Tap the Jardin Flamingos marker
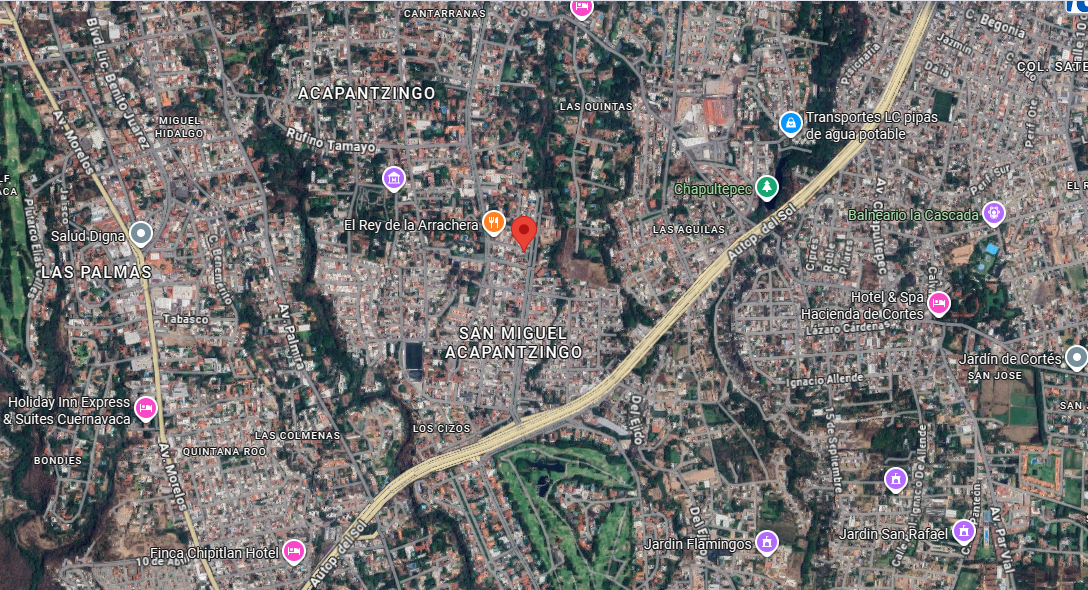 (x=767, y=542)
